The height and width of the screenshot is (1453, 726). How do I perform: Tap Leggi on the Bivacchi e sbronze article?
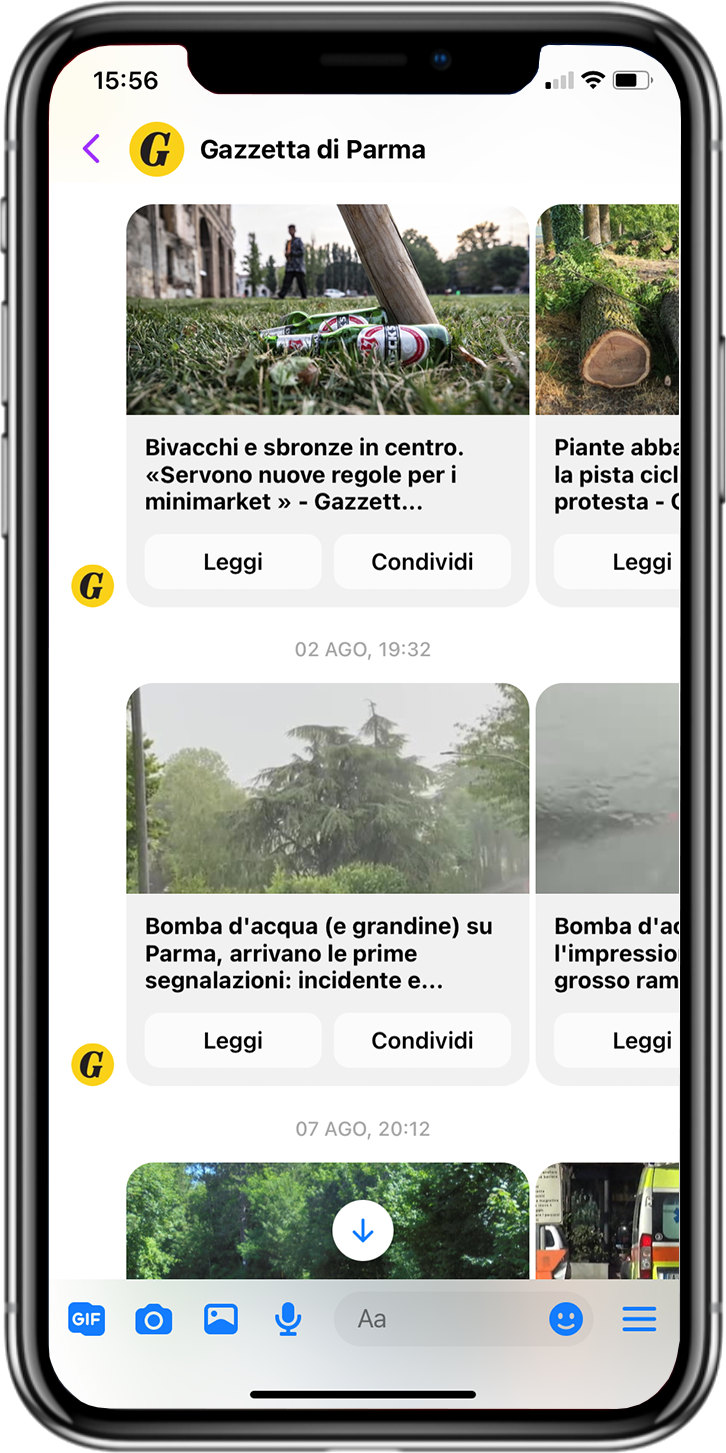pos(233,562)
